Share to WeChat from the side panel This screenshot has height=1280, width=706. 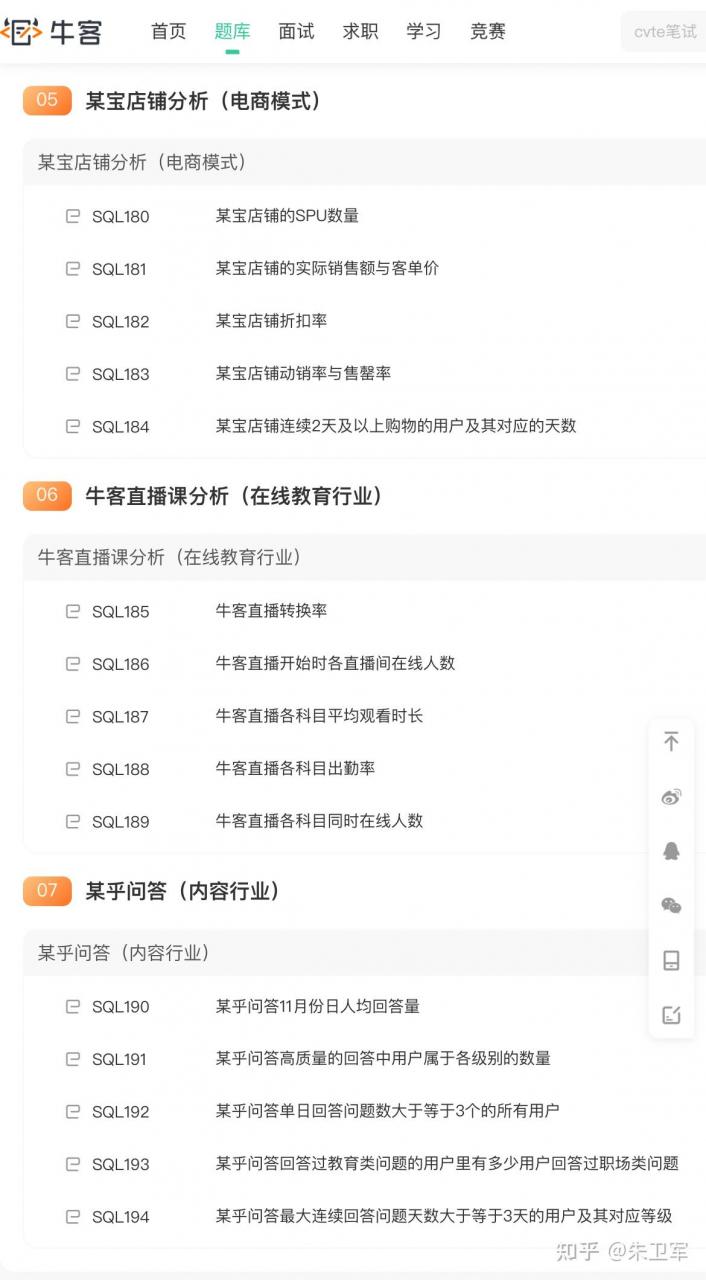(671, 906)
